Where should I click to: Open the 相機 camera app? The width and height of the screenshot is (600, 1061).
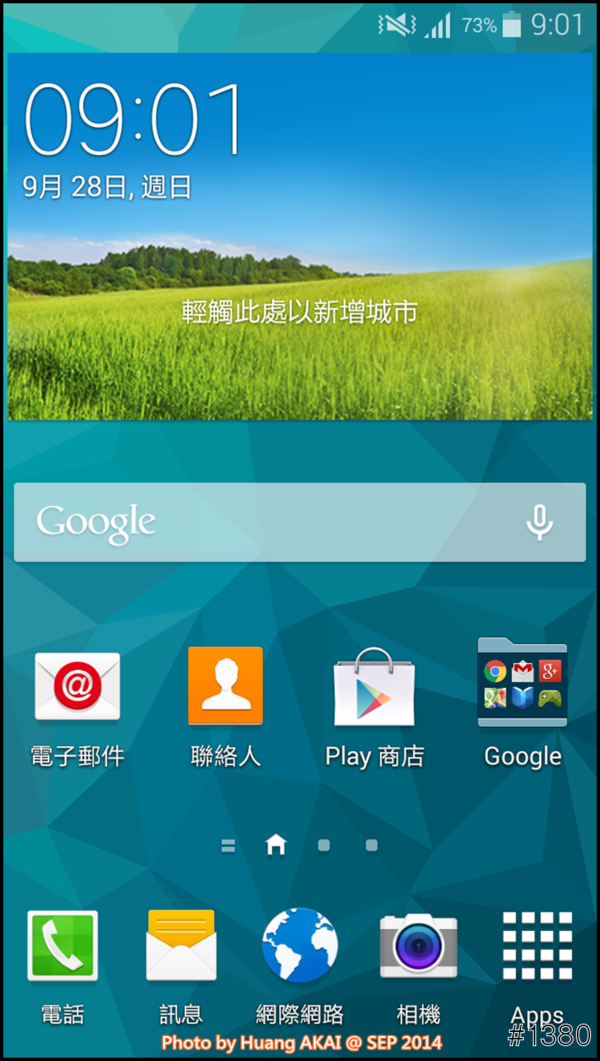(x=418, y=948)
